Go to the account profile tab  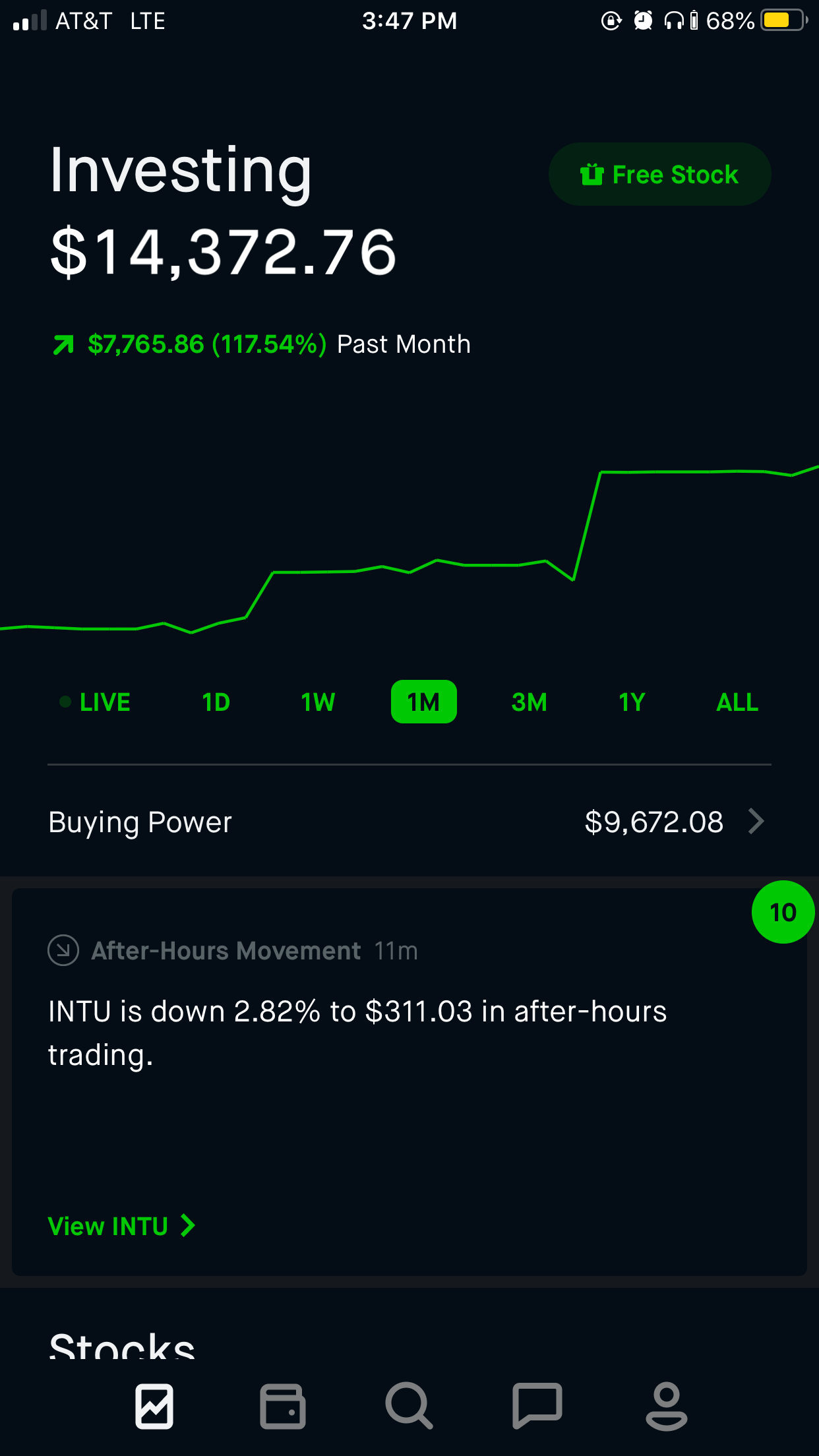[666, 1406]
